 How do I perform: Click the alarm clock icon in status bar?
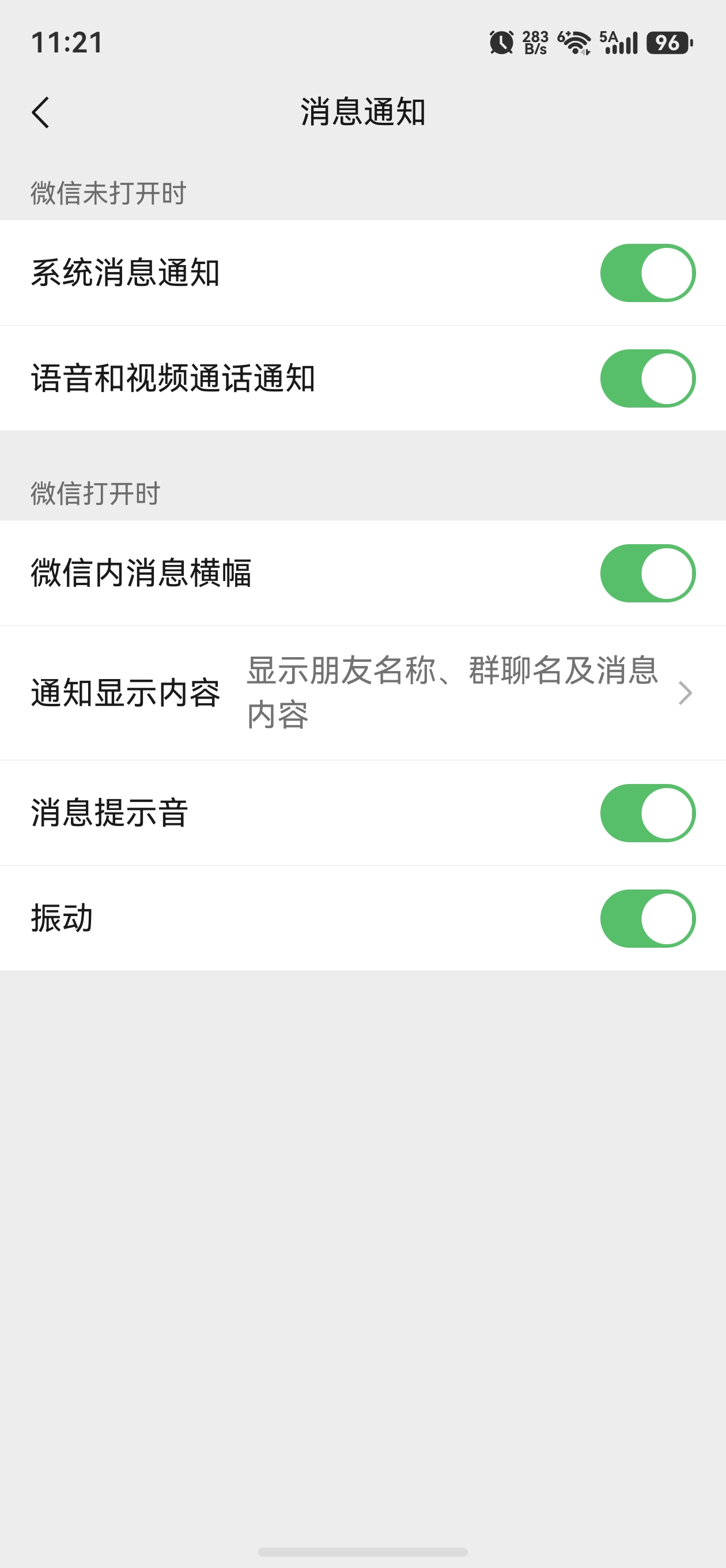coord(501,43)
